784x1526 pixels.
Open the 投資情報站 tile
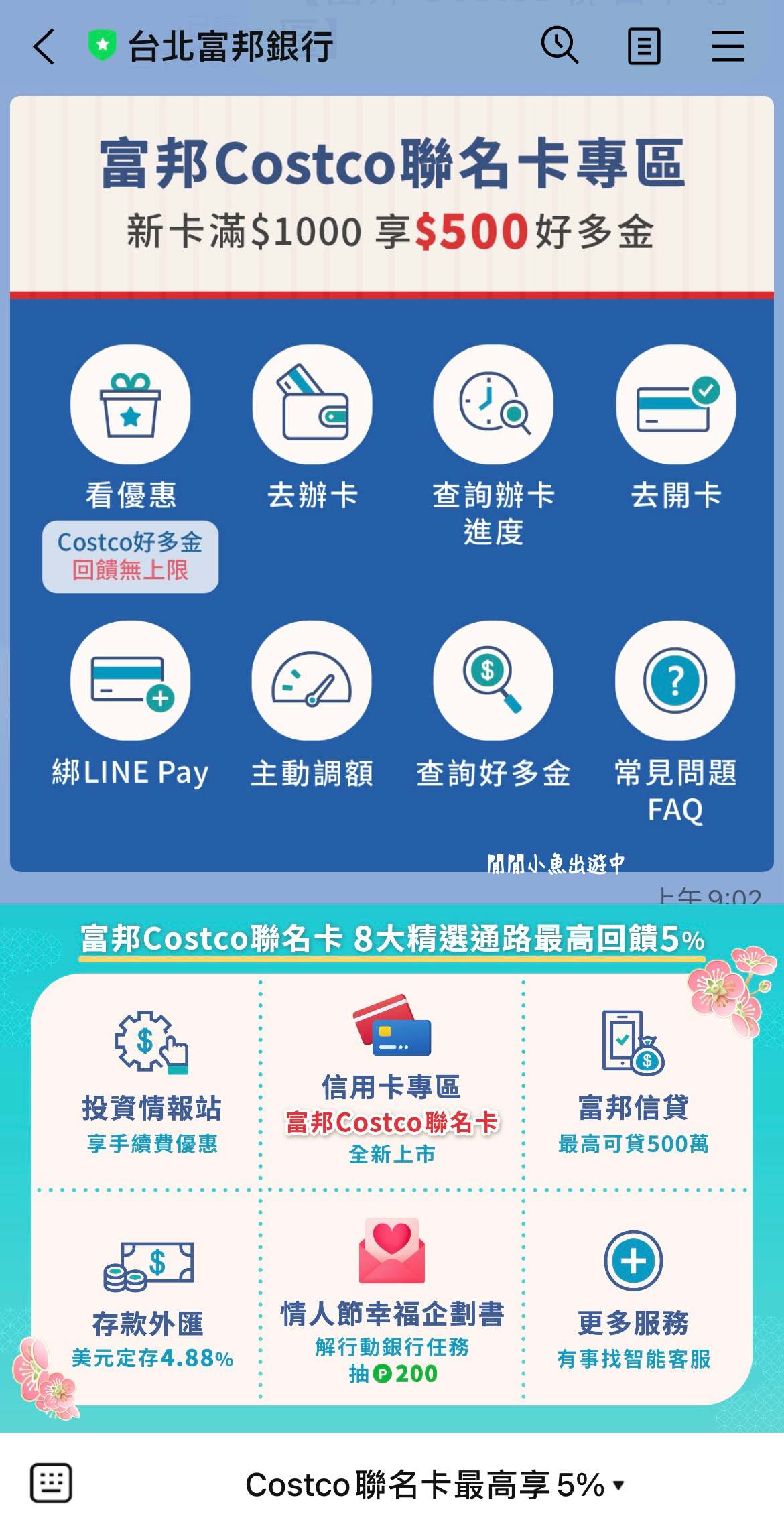151,1082
